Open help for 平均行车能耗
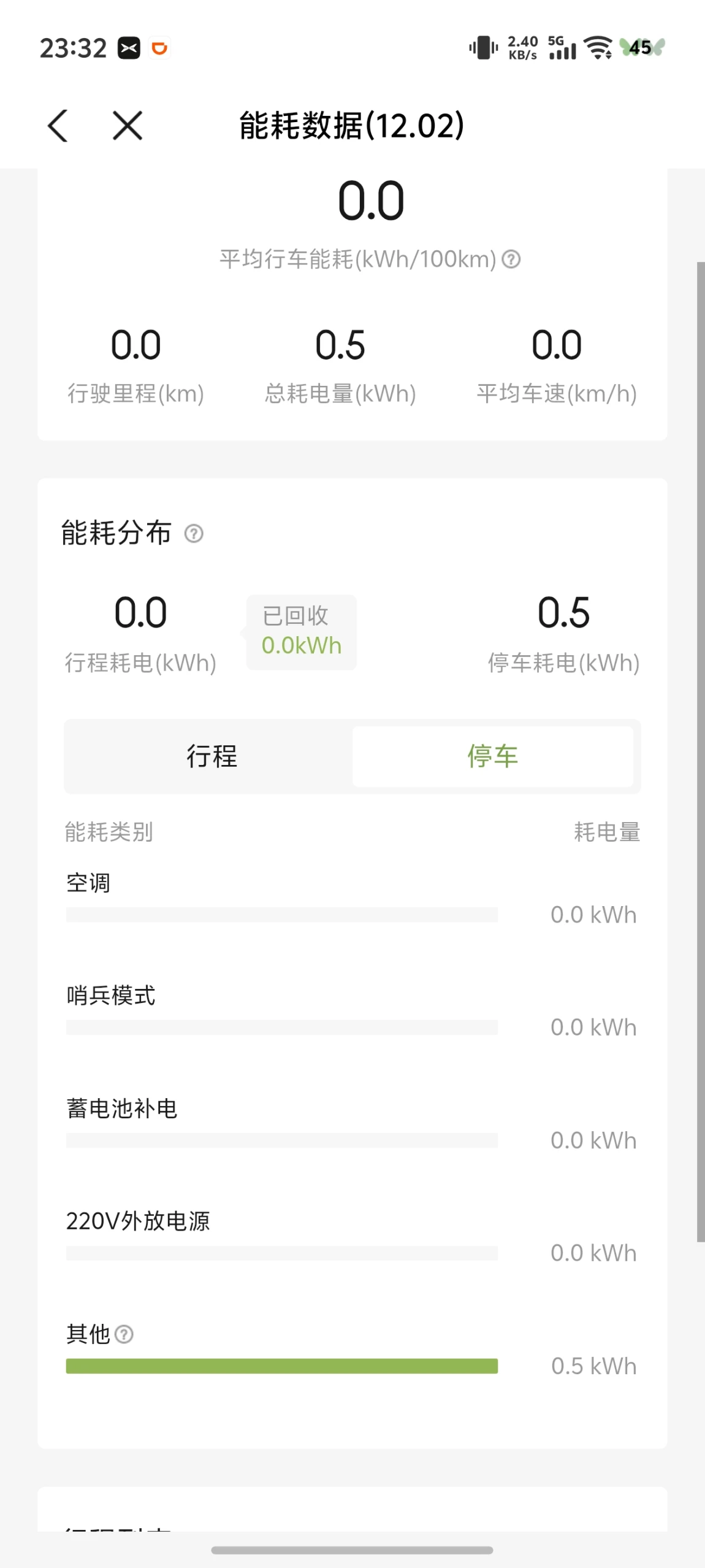Screen dimensions: 705x1568 pyautogui.click(x=511, y=259)
